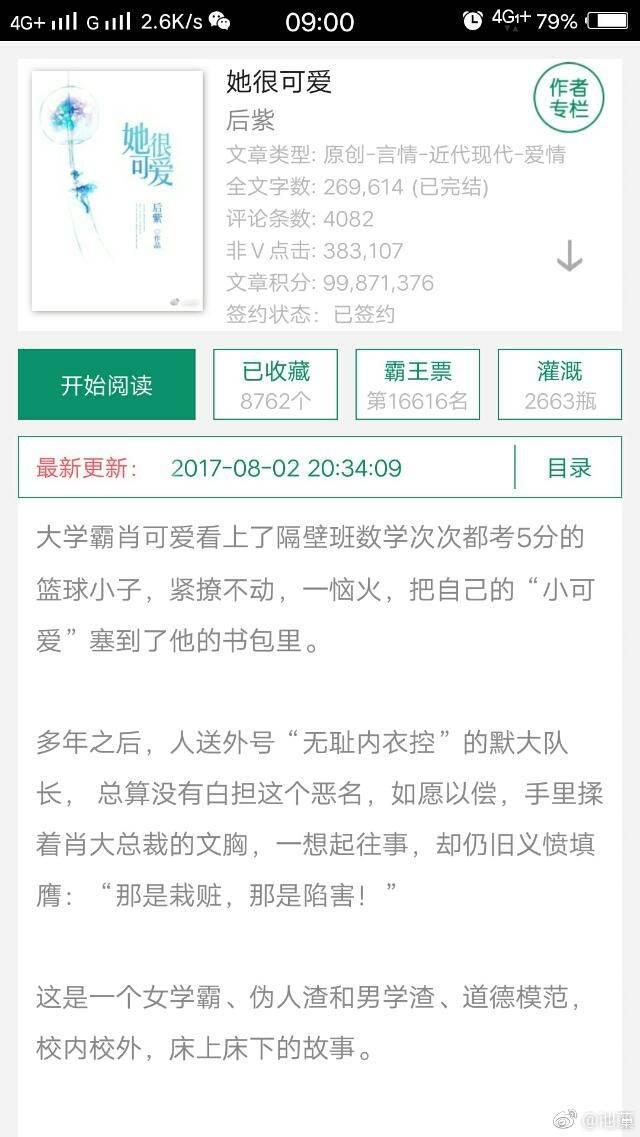Image resolution: width=640 pixels, height=1137 pixels.
Task: Tap the down arrow to expand details
Action: click(569, 257)
